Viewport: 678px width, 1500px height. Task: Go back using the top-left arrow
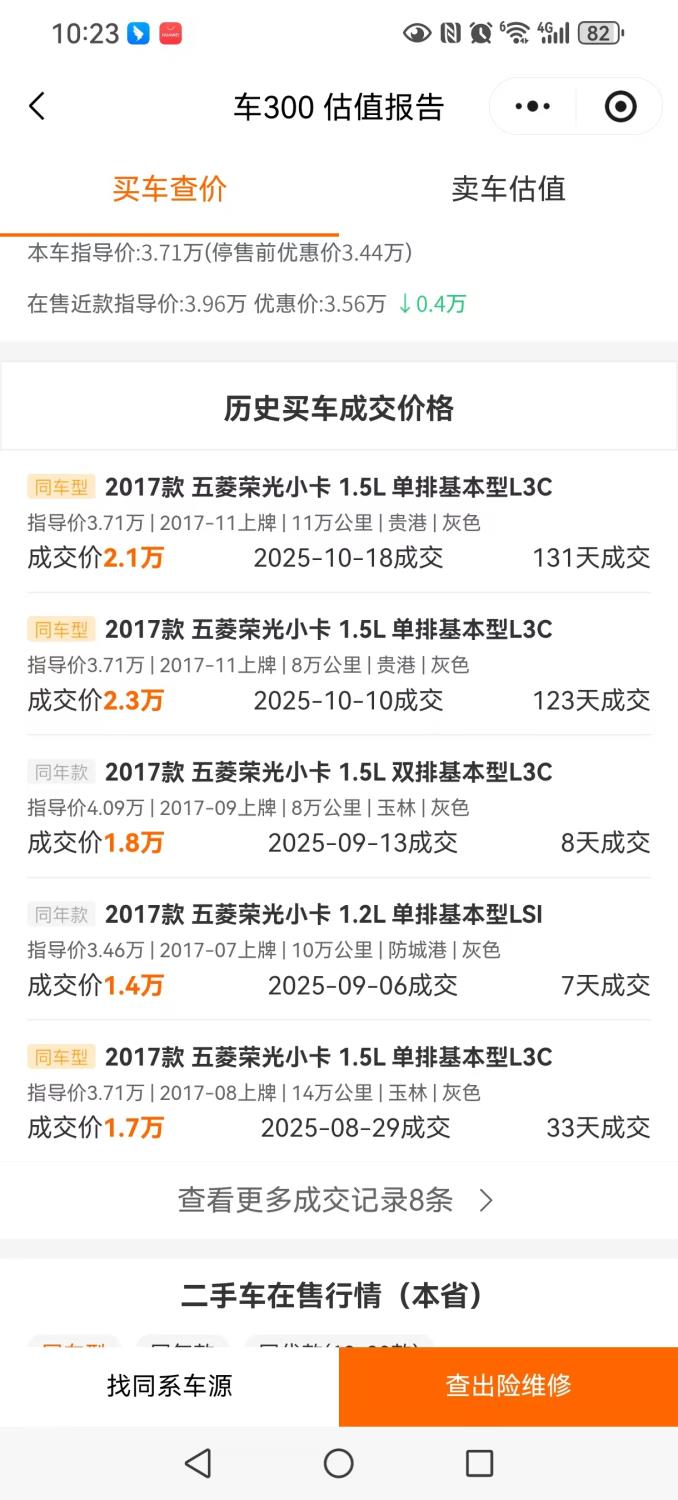tap(37, 107)
